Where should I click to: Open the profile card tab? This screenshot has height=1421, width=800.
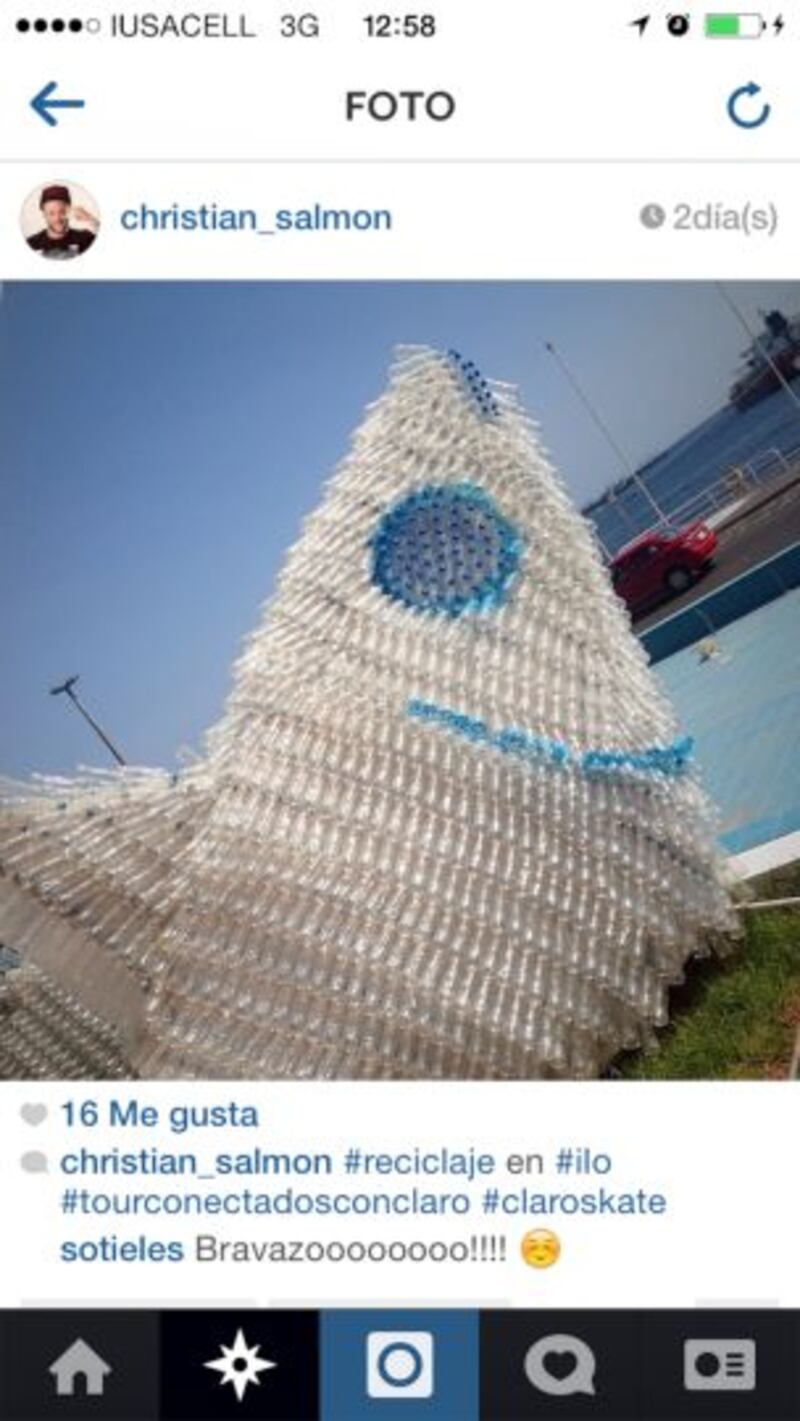719,1366
